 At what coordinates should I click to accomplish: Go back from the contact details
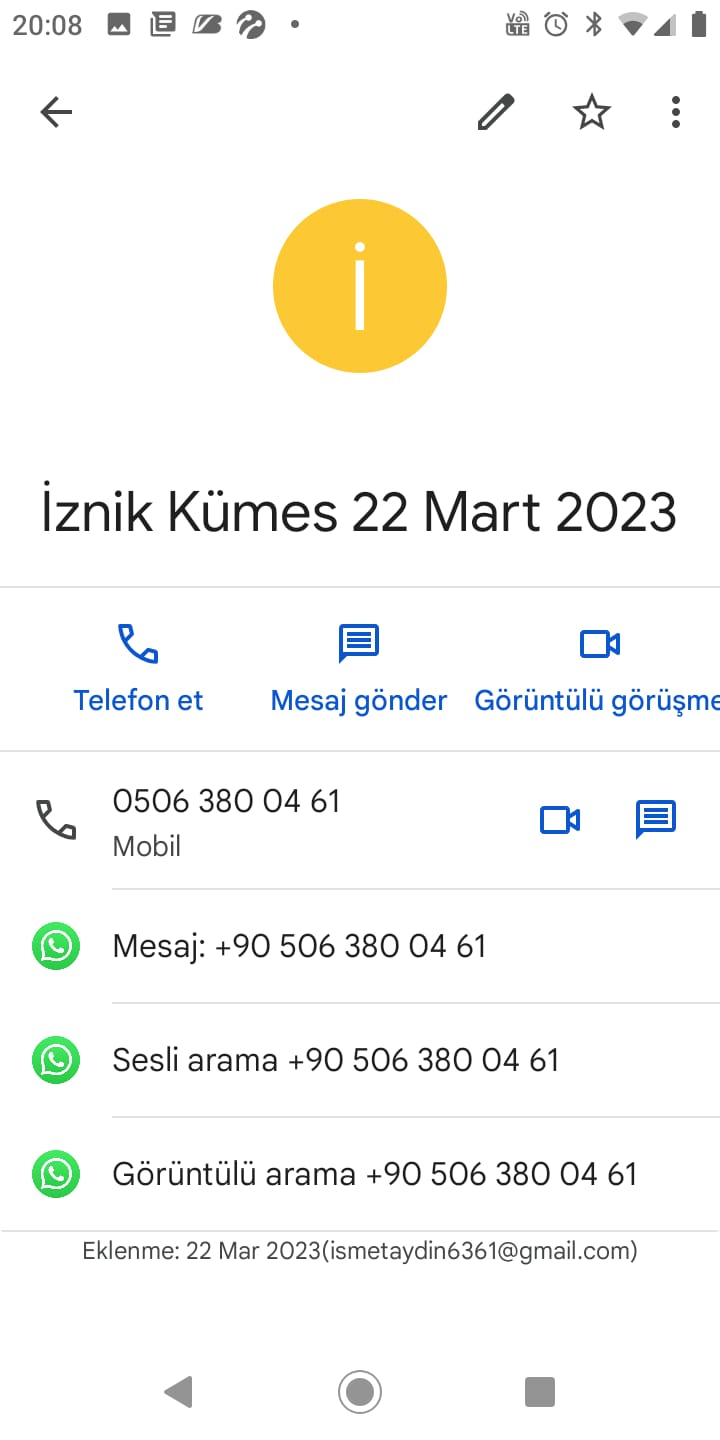(x=56, y=113)
